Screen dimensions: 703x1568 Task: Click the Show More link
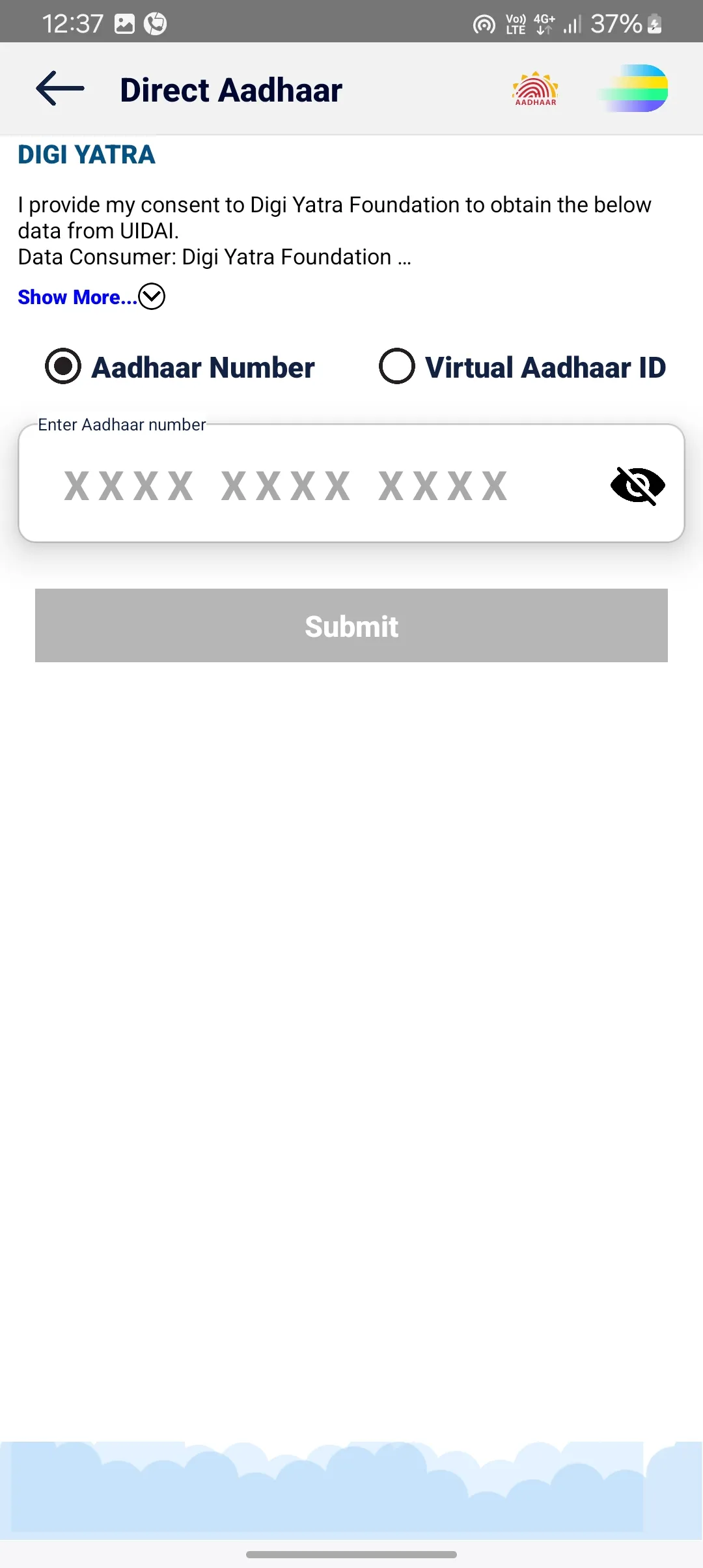74,297
